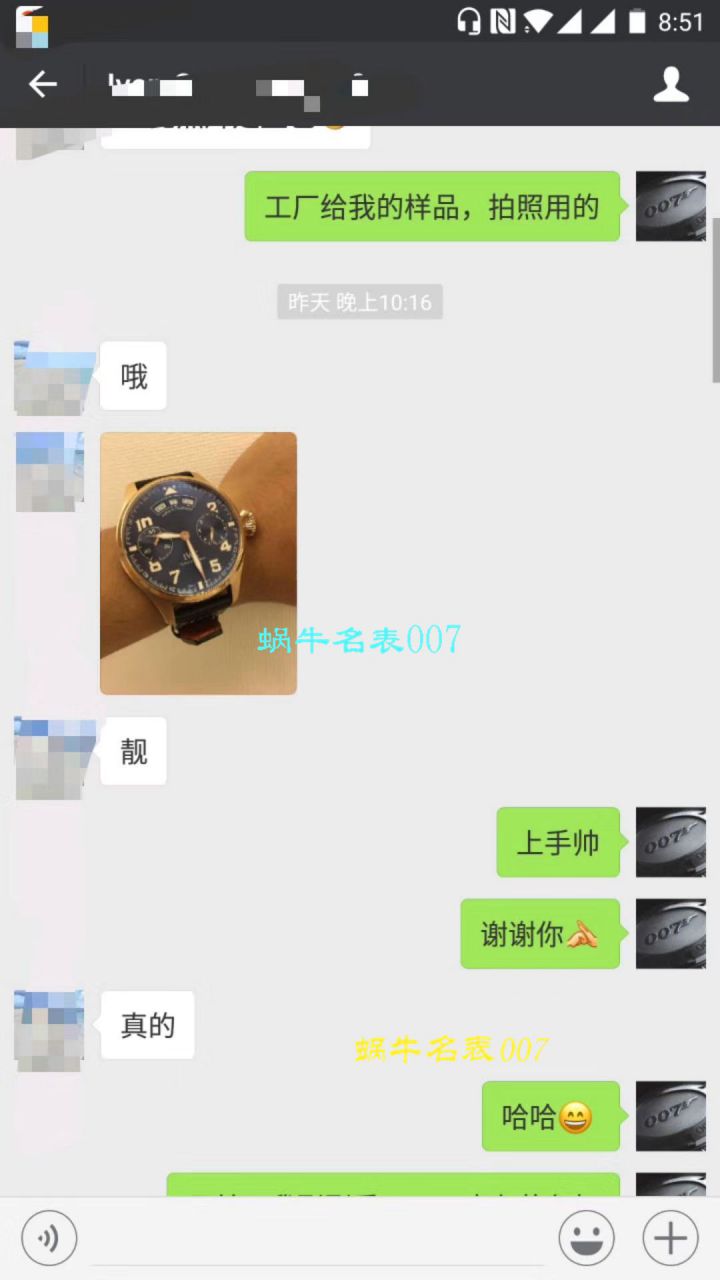This screenshot has height=1280, width=720.
Task: Open the wristwatch photo in the chat
Action: click(x=197, y=562)
